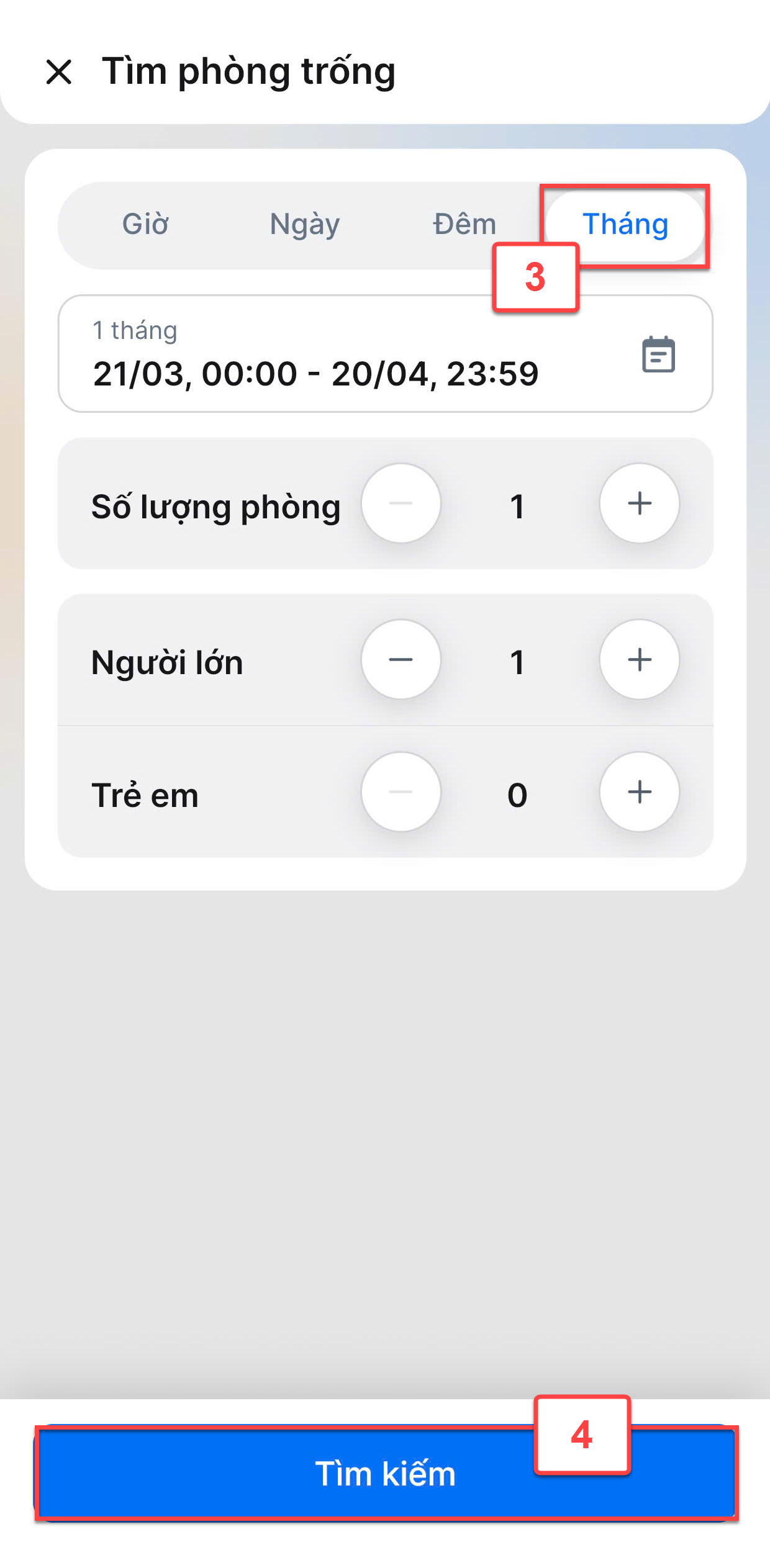The height and width of the screenshot is (1568, 770).
Task: Open the 1 tháng date range picker
Action: click(x=385, y=354)
